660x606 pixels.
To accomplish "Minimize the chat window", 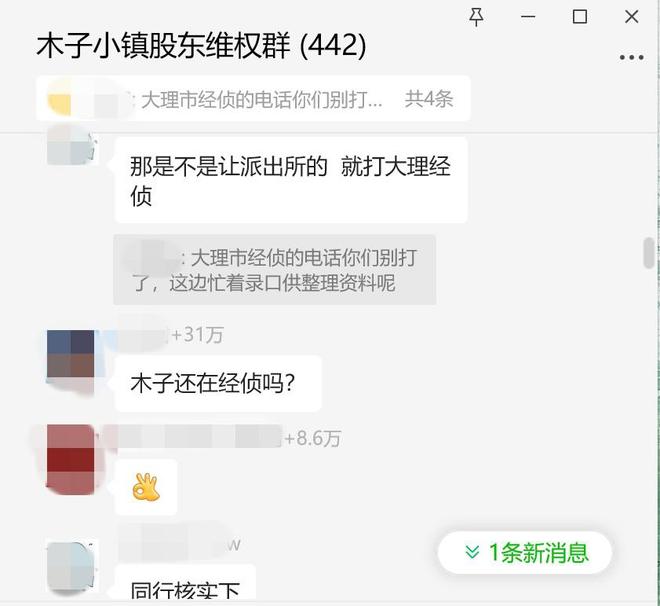I will [x=528, y=16].
